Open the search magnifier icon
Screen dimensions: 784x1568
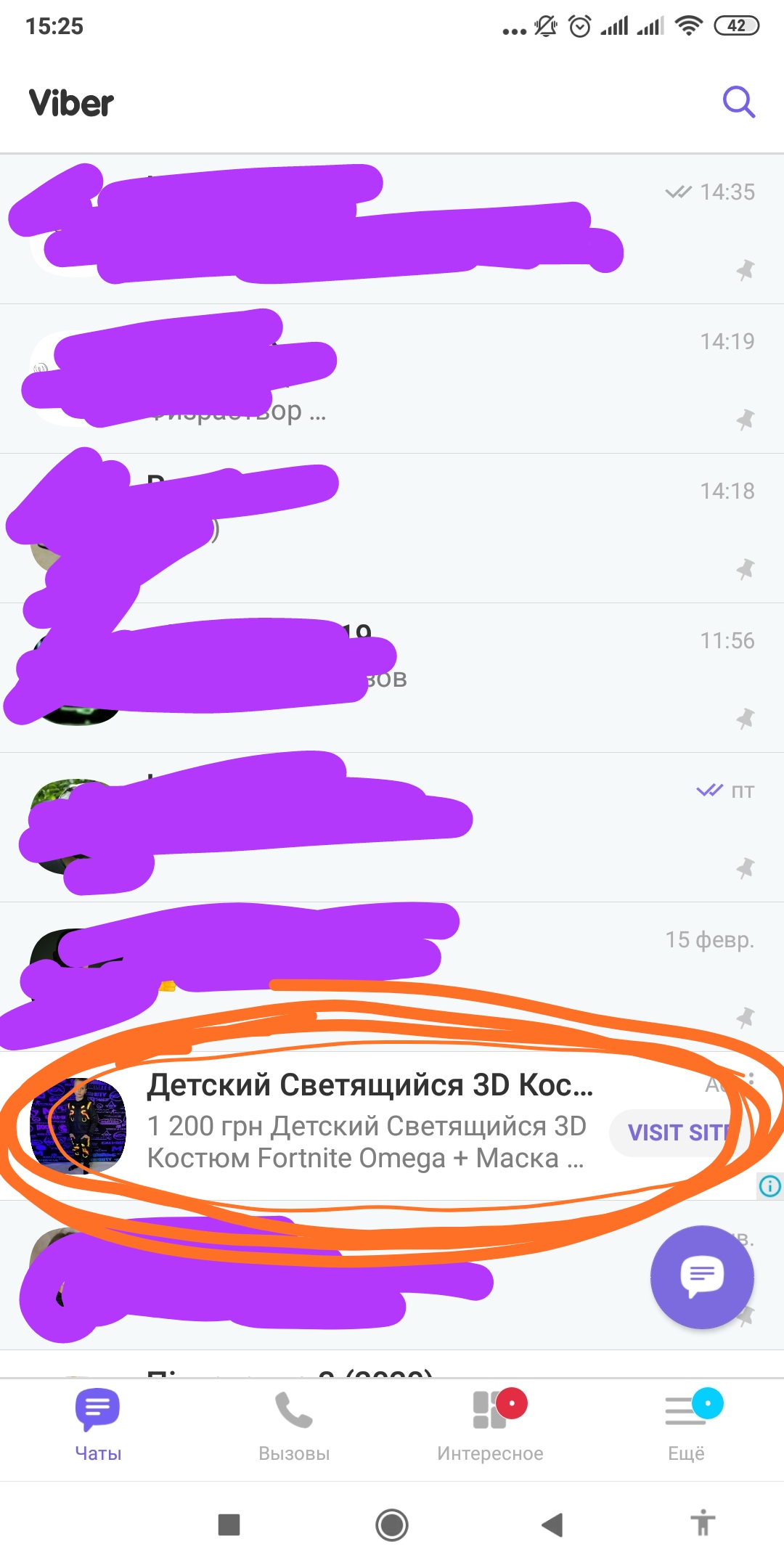[739, 102]
